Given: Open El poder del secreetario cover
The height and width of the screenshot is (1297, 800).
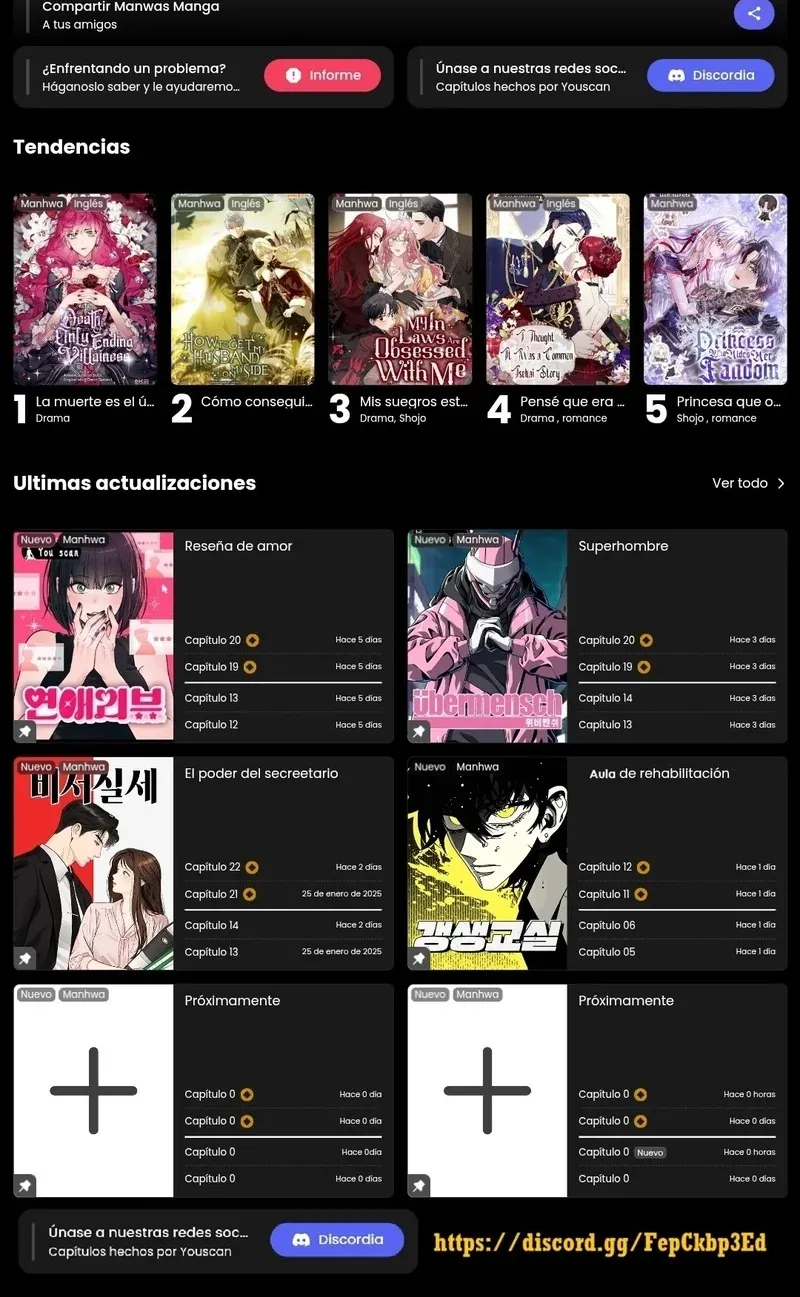Looking at the screenshot, I should [x=93, y=863].
